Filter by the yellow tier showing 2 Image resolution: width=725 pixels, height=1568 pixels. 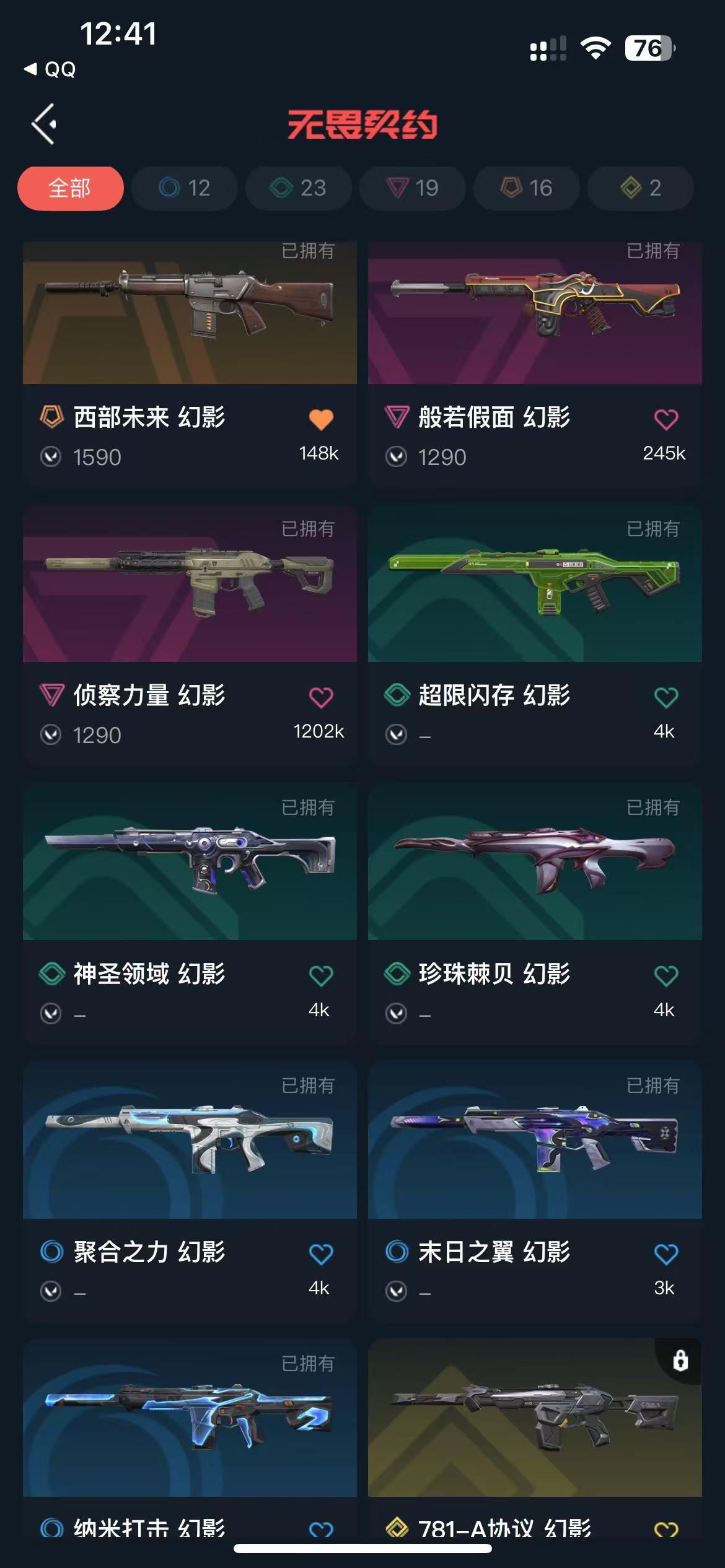(x=640, y=188)
